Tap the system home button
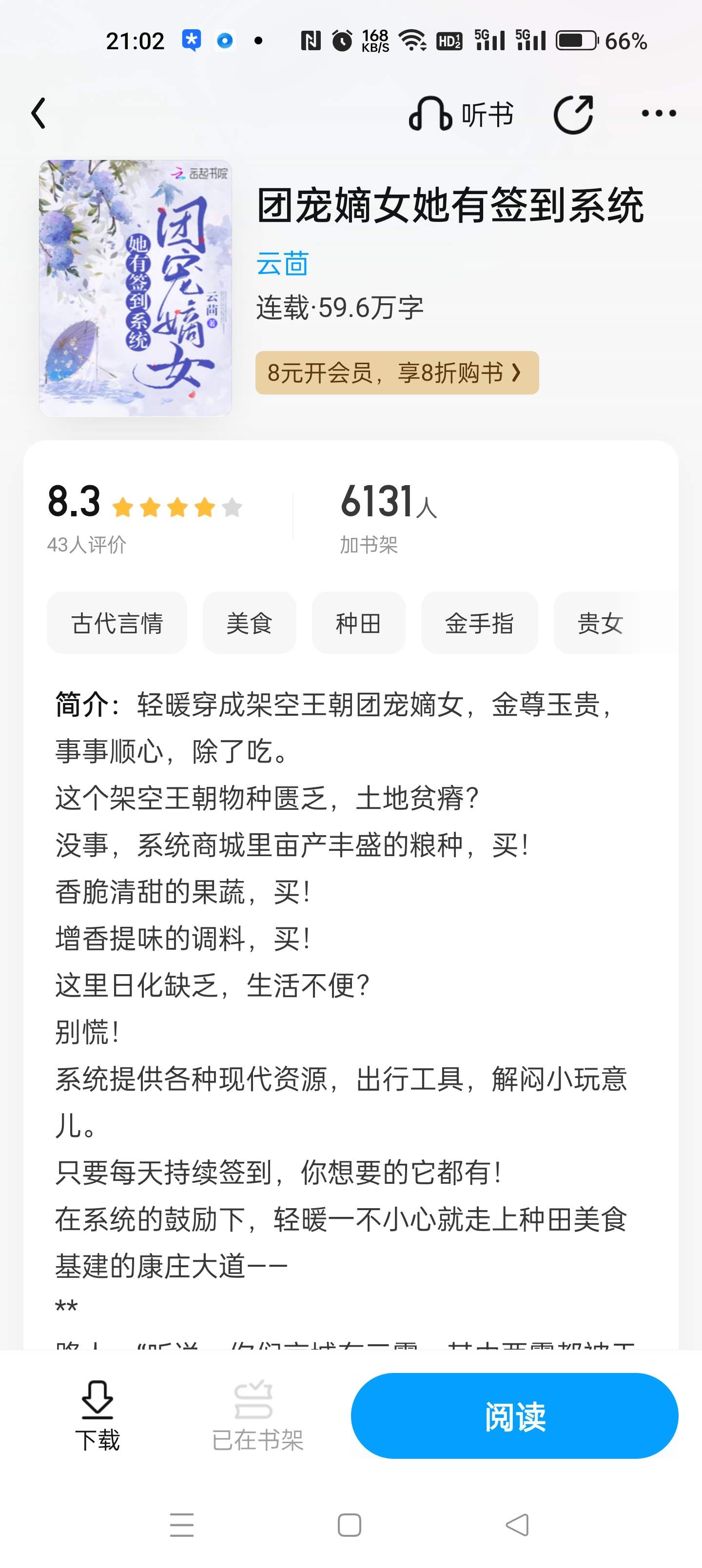This screenshot has height=1568, width=702. point(350,1525)
